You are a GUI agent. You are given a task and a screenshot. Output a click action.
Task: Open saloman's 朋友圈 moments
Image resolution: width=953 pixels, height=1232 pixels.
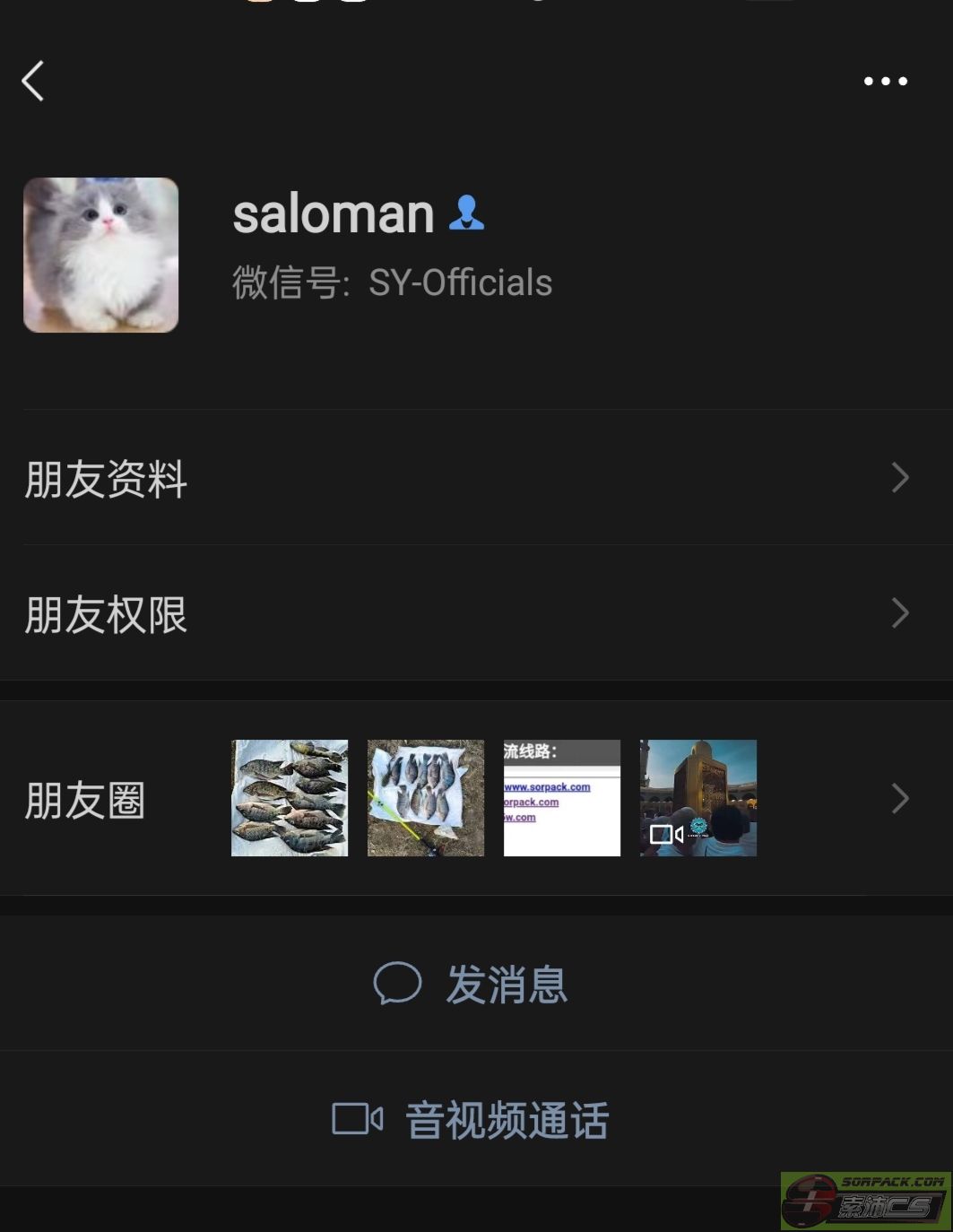(x=476, y=798)
